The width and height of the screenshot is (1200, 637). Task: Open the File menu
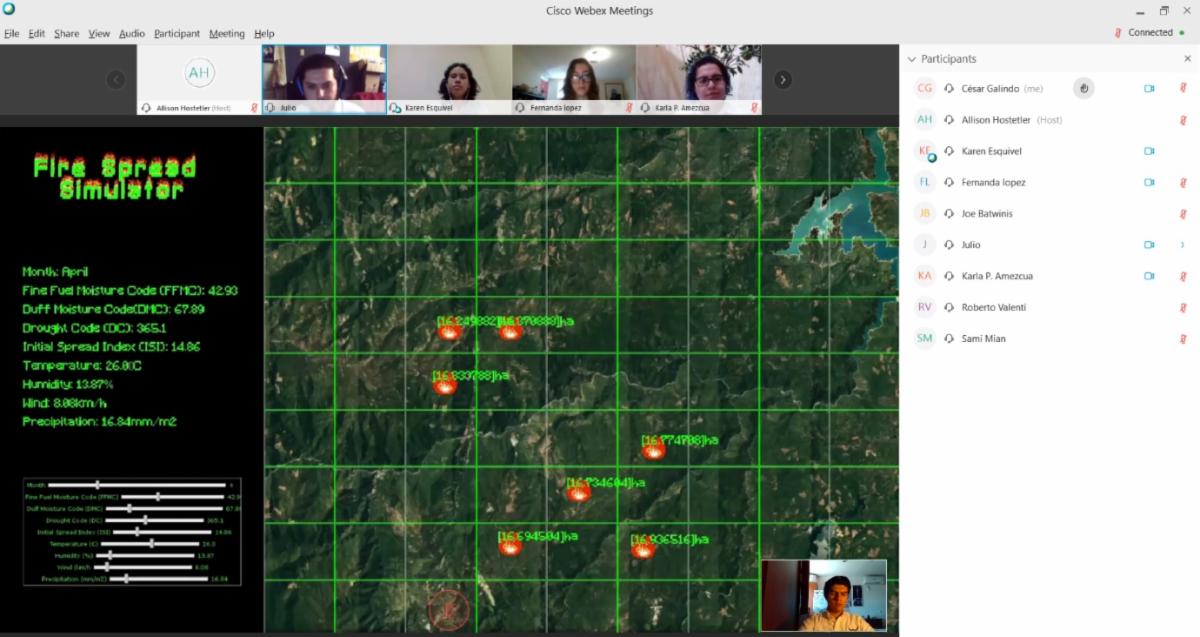point(11,33)
